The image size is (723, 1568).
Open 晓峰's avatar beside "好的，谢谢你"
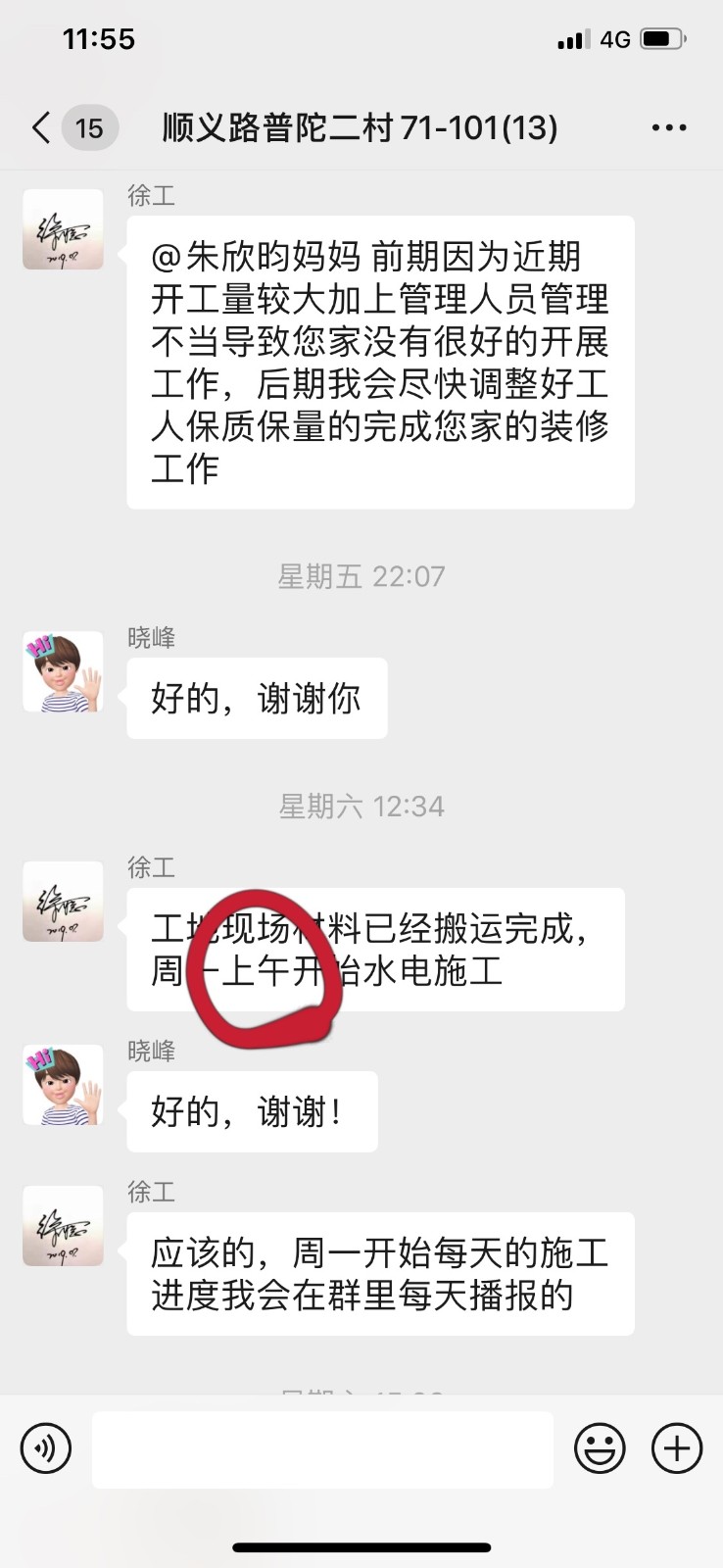tap(64, 672)
